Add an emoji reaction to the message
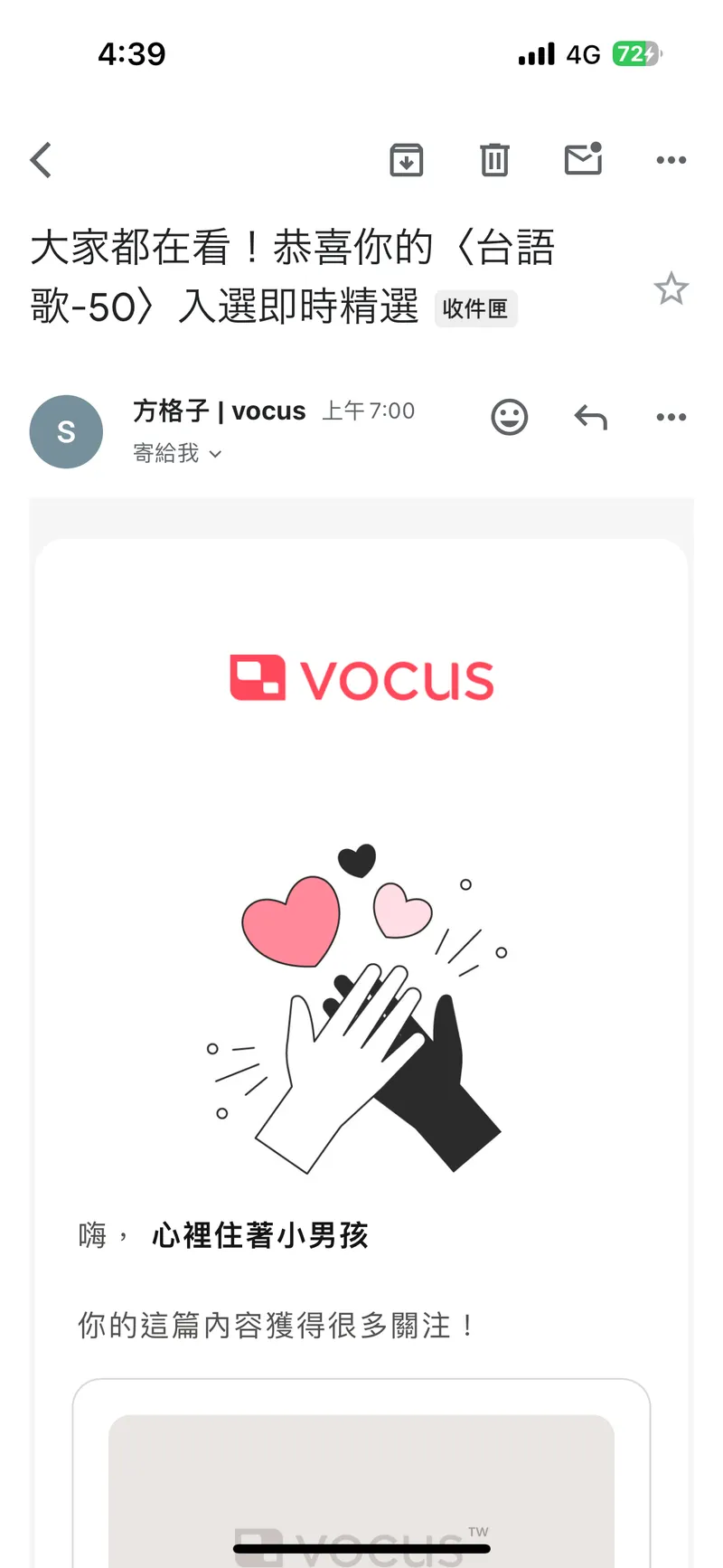This screenshot has width=723, height=1568. (509, 417)
